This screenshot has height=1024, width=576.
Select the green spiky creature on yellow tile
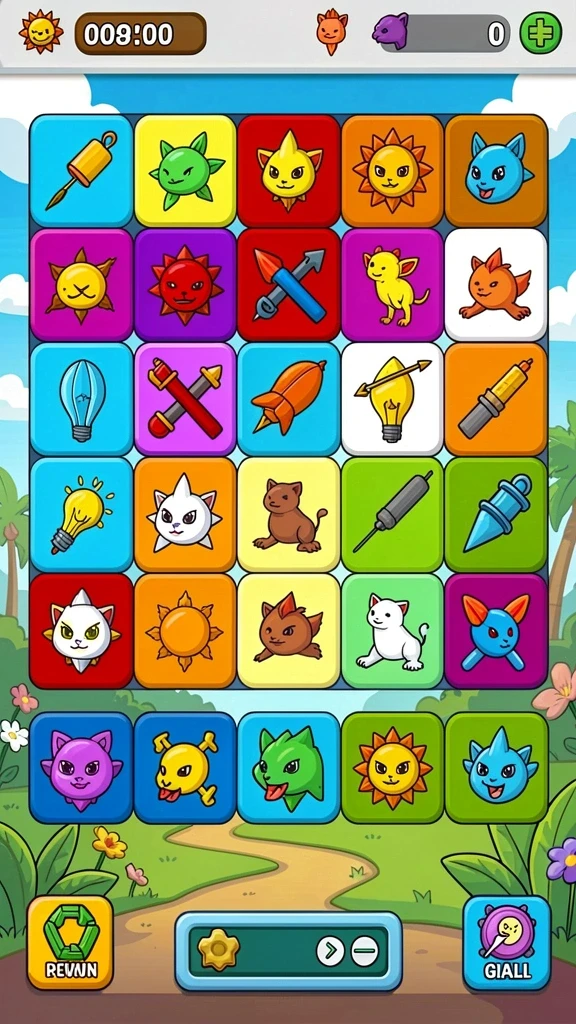[x=185, y=170]
